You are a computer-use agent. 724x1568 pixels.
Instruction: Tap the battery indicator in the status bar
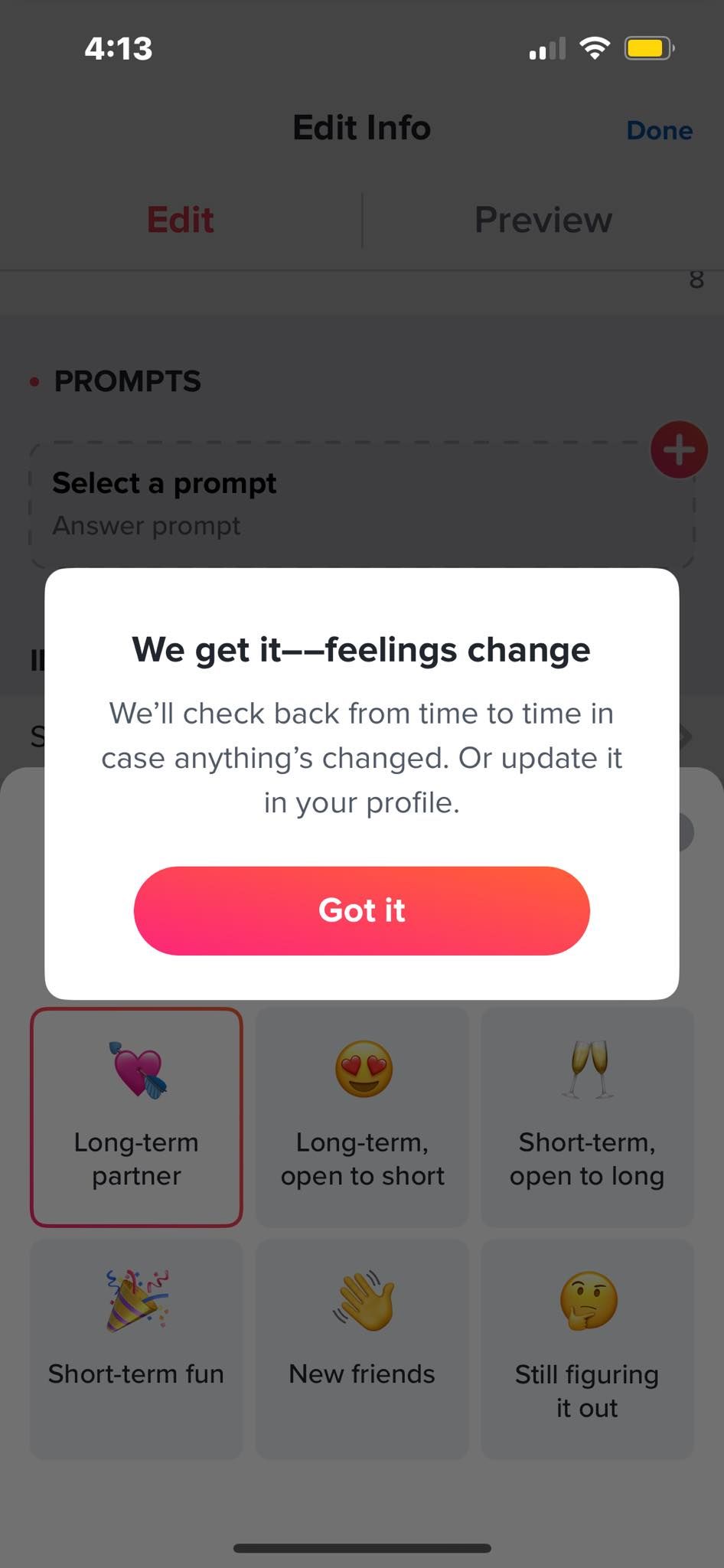645,48
